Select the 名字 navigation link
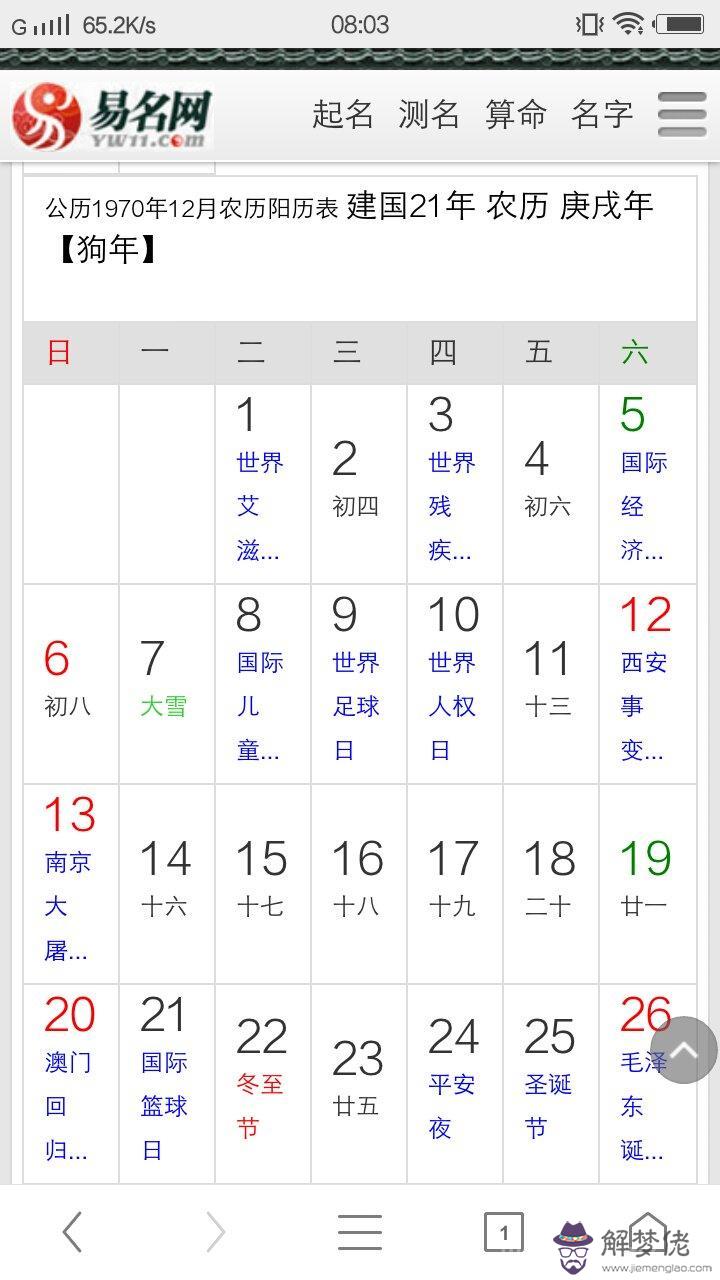This screenshot has height=1280, width=720. pyautogui.click(x=602, y=114)
